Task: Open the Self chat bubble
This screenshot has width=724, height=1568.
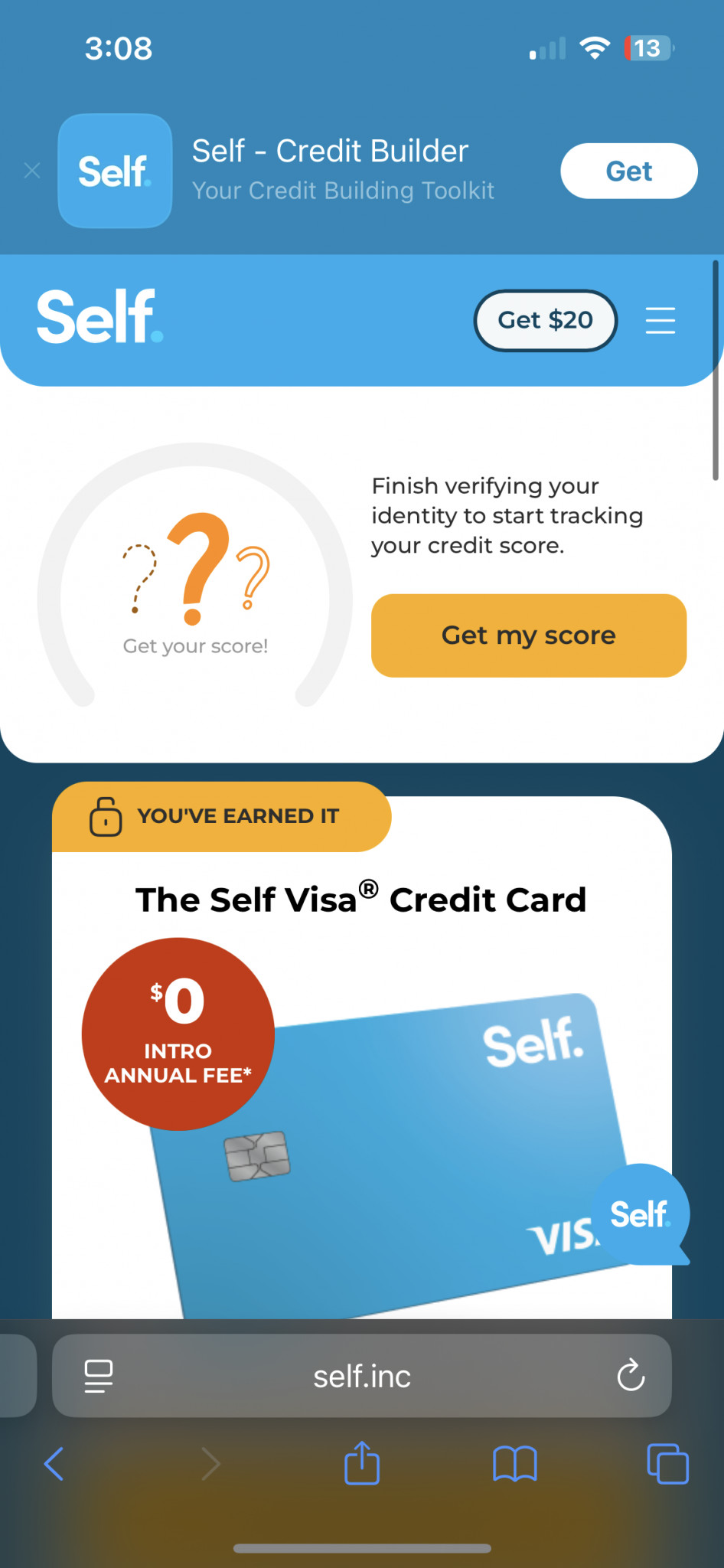Action: pyautogui.click(x=641, y=1214)
